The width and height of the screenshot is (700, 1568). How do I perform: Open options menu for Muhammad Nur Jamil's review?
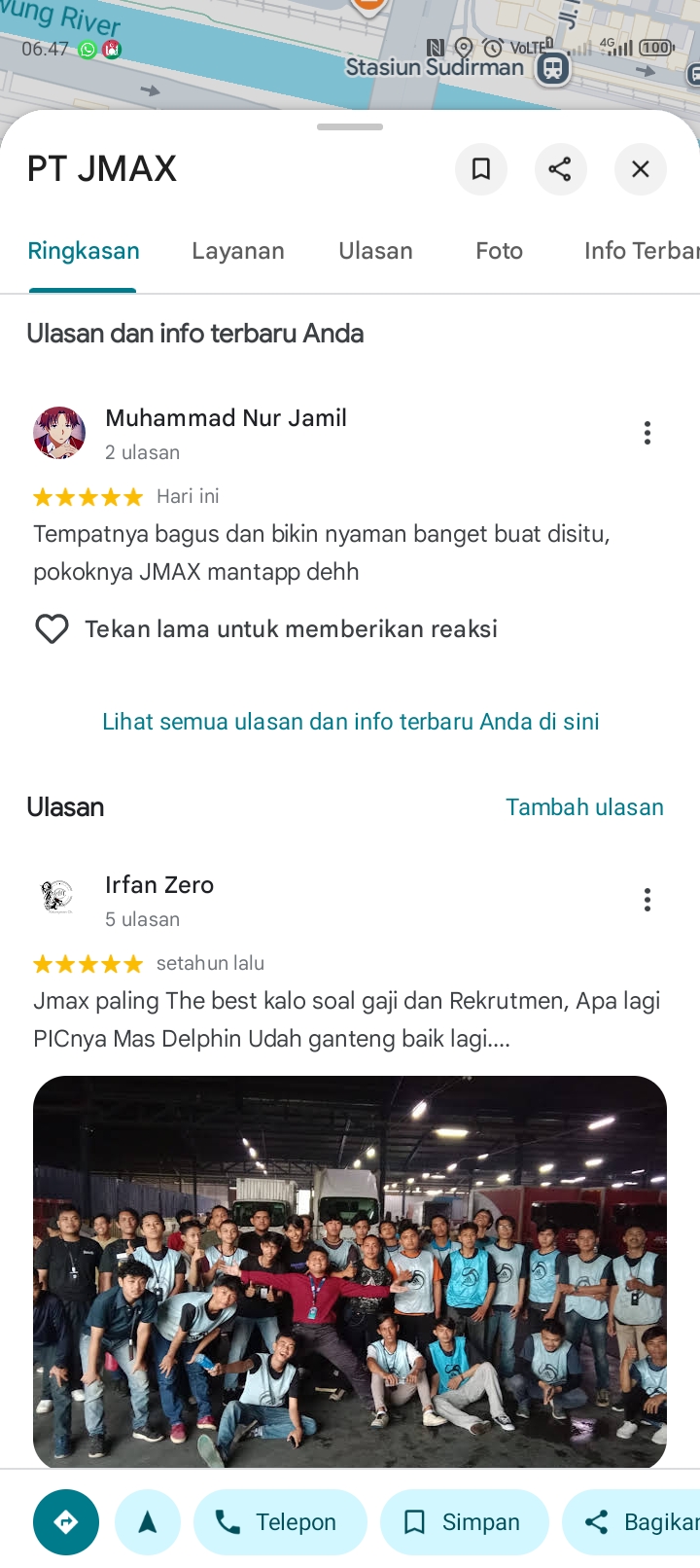tap(647, 433)
